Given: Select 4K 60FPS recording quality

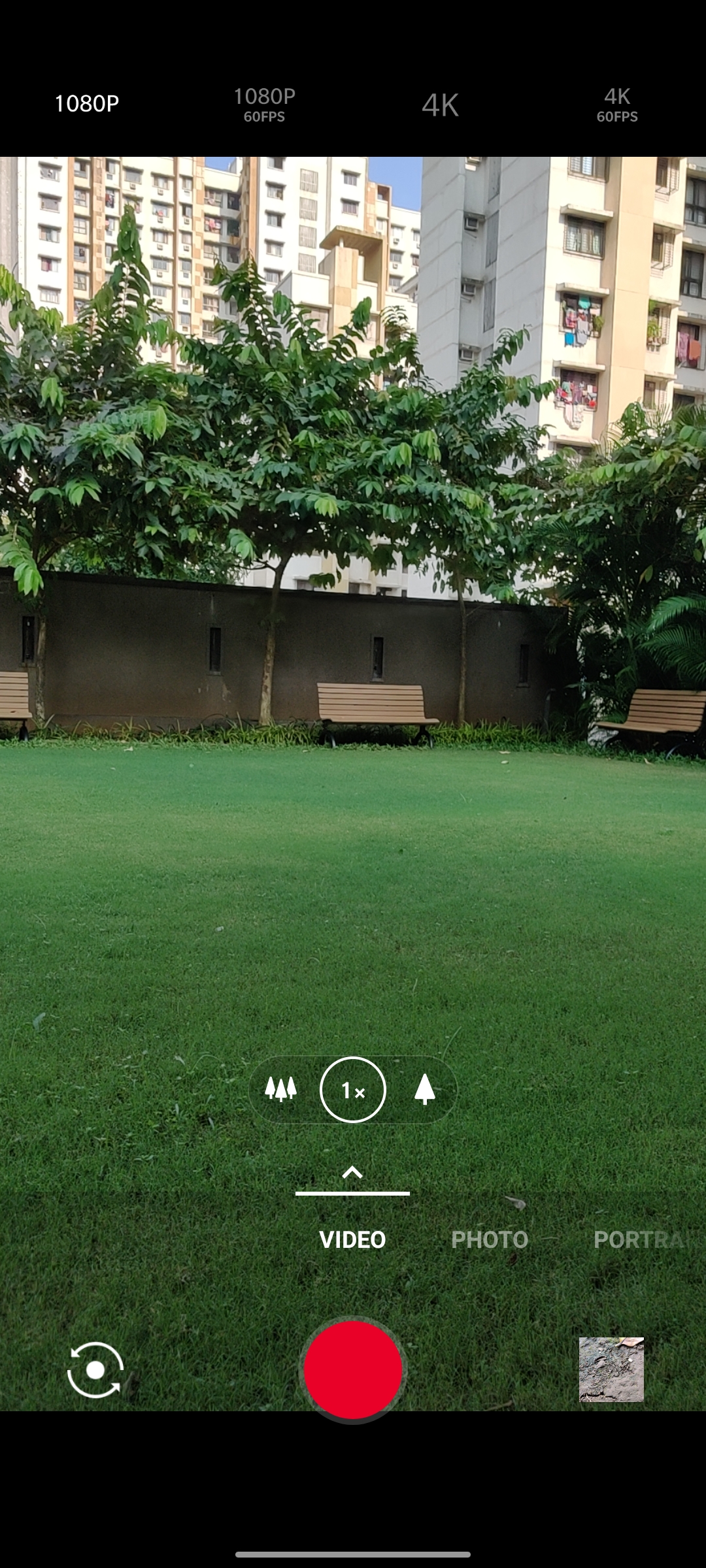Looking at the screenshot, I should (617, 105).
